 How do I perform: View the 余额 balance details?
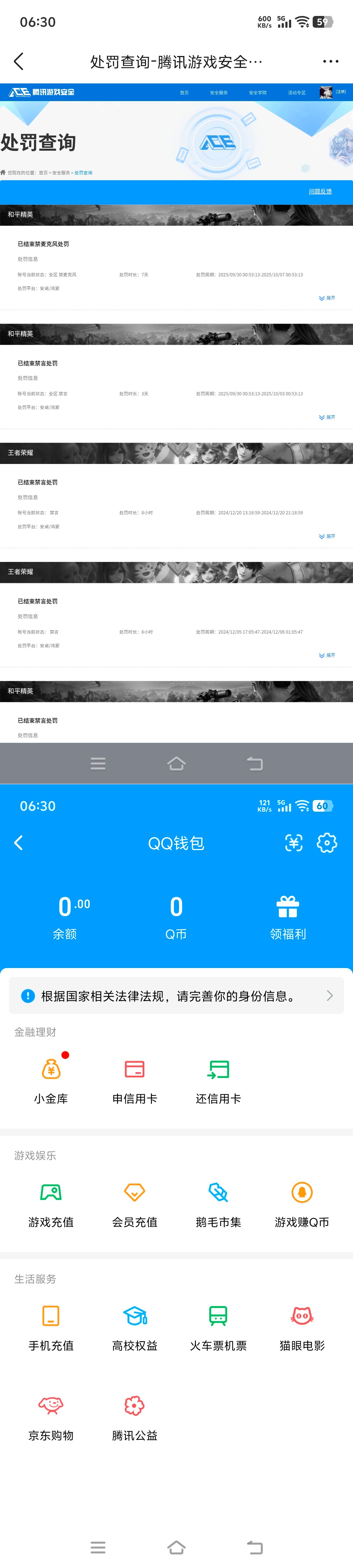pyautogui.click(x=65, y=917)
